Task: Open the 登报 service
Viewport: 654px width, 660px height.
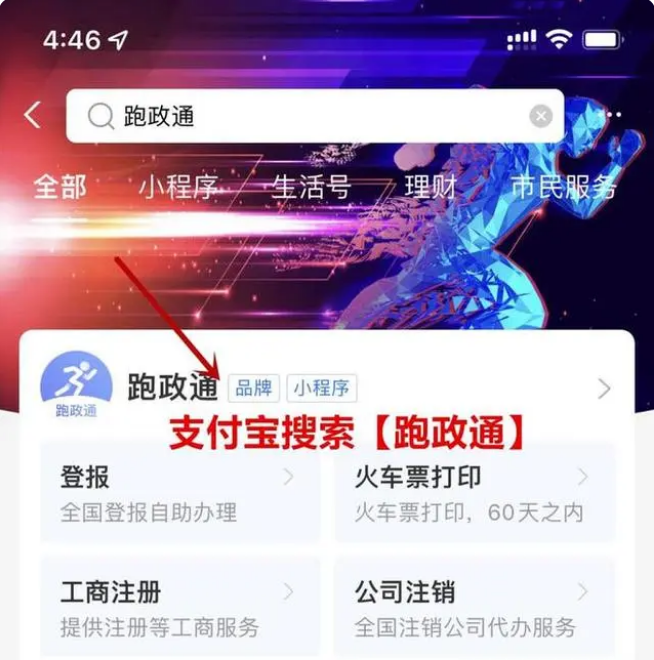Action: 179,493
